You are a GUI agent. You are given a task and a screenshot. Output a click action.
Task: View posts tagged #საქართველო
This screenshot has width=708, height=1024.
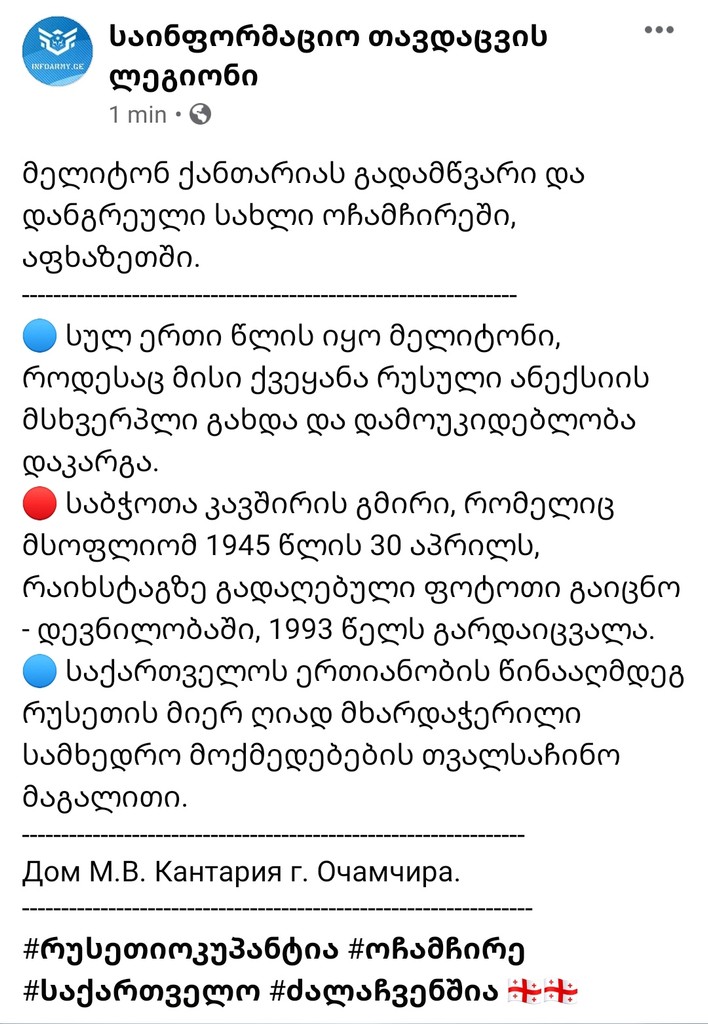[x=138, y=991]
